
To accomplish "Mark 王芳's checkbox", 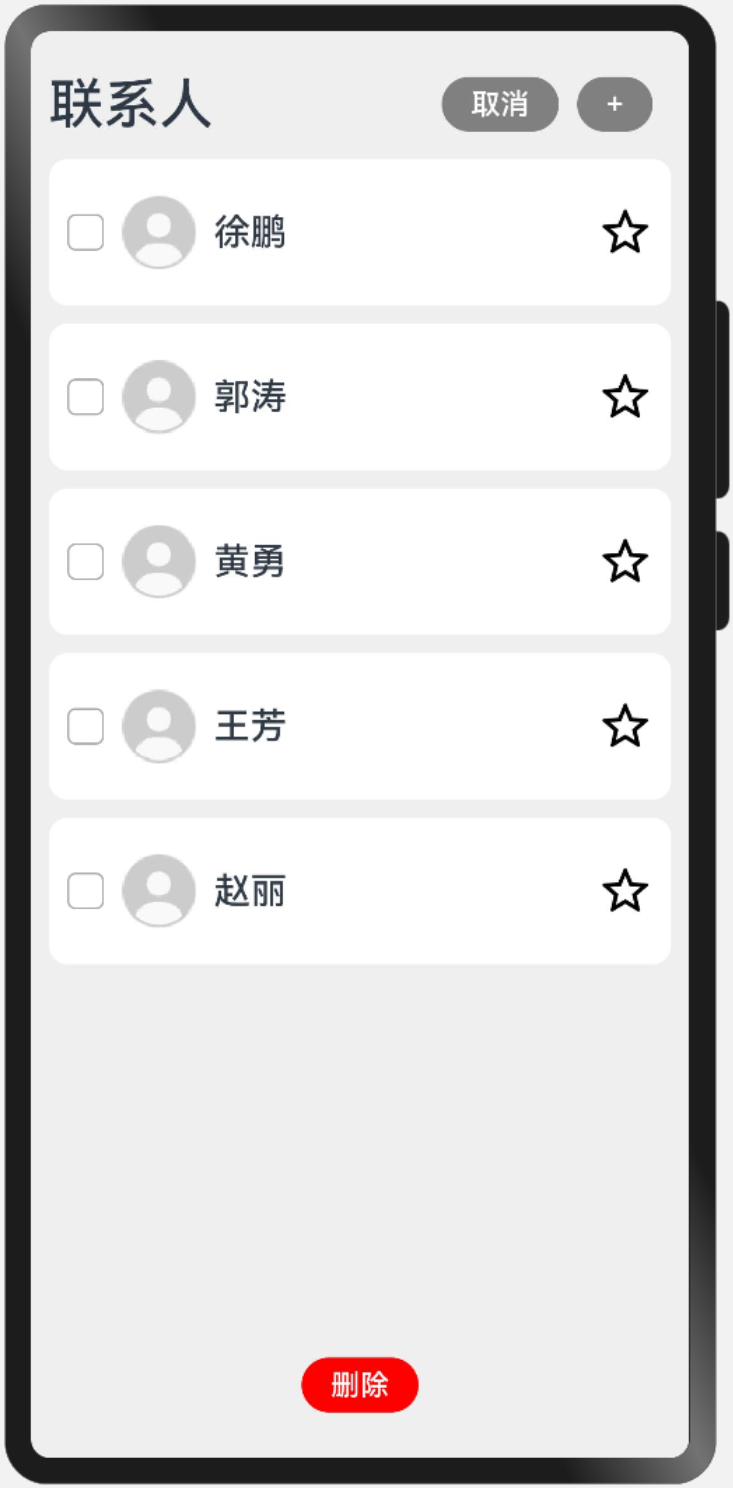I will coord(86,726).
